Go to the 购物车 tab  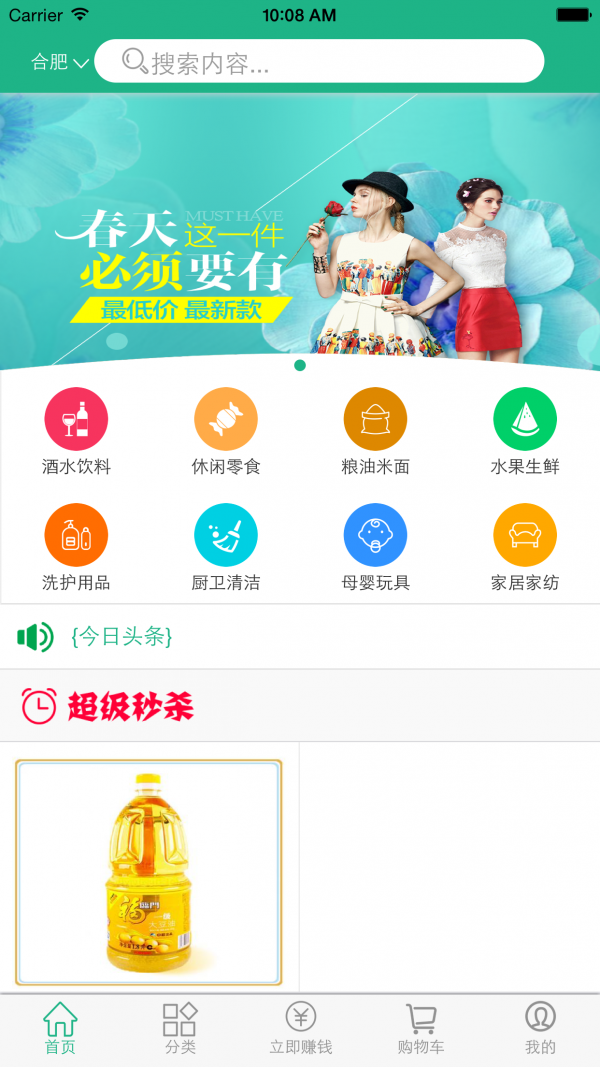point(420,1029)
